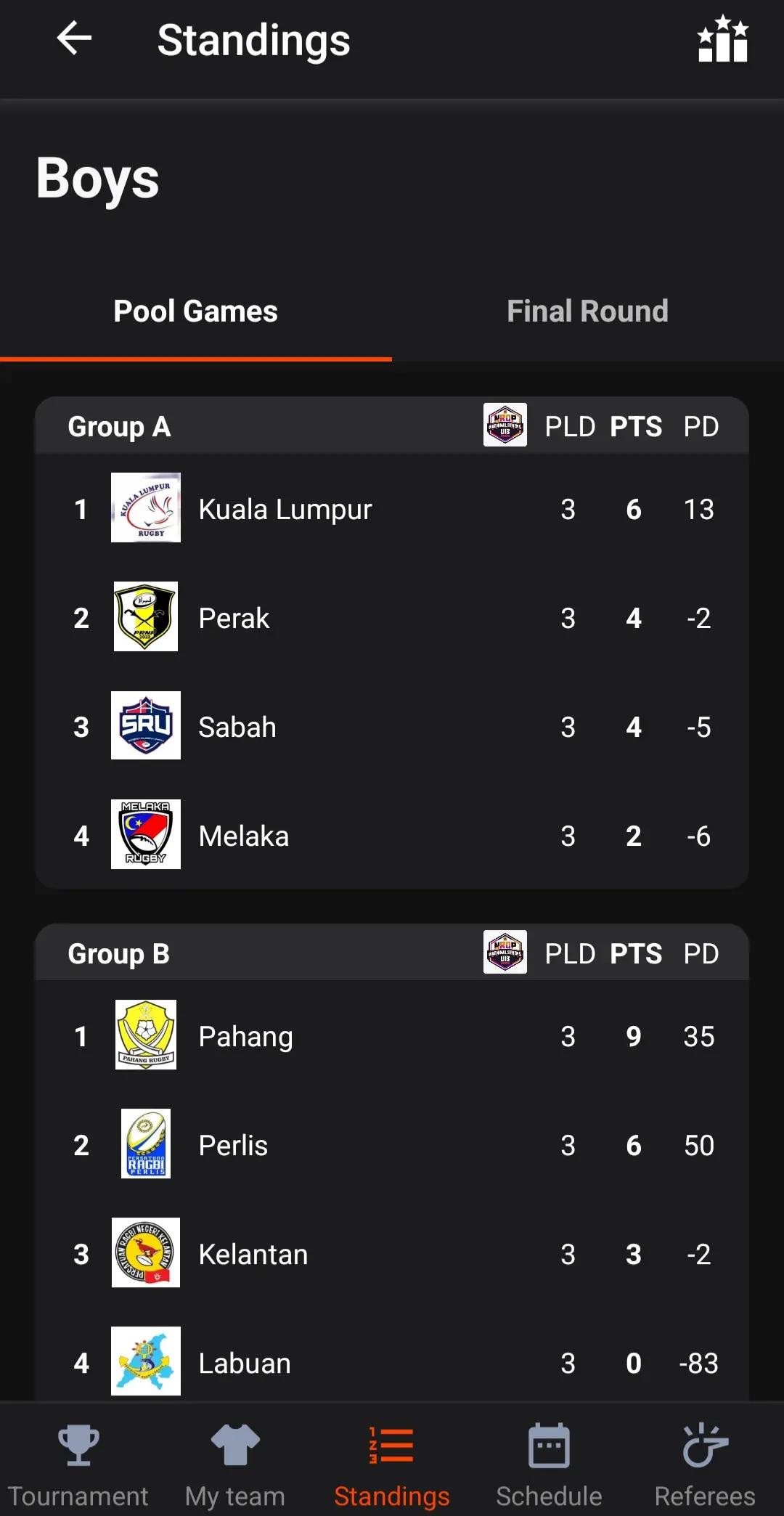
Task: Open Melaka team row
Action: point(392,836)
